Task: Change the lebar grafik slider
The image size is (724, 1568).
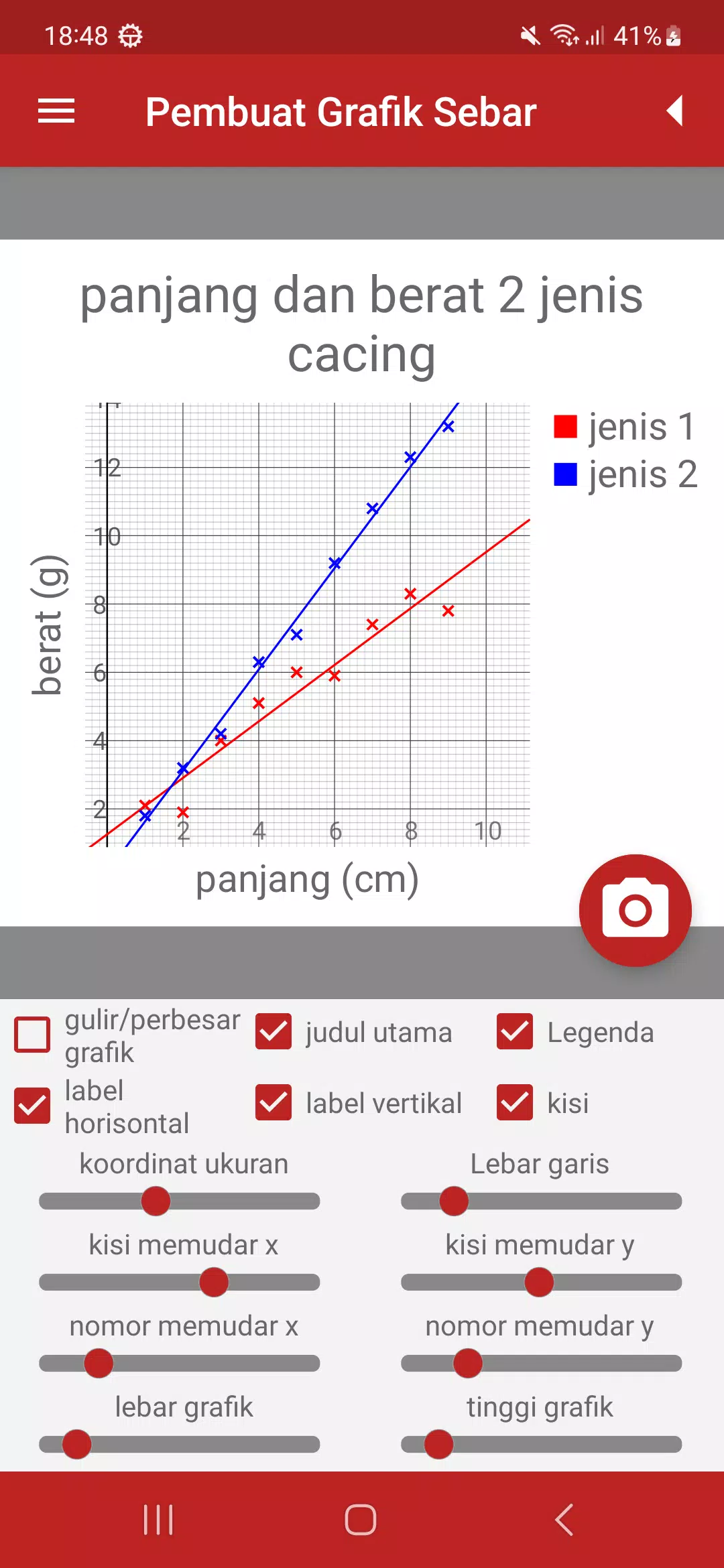Action: (x=180, y=1444)
